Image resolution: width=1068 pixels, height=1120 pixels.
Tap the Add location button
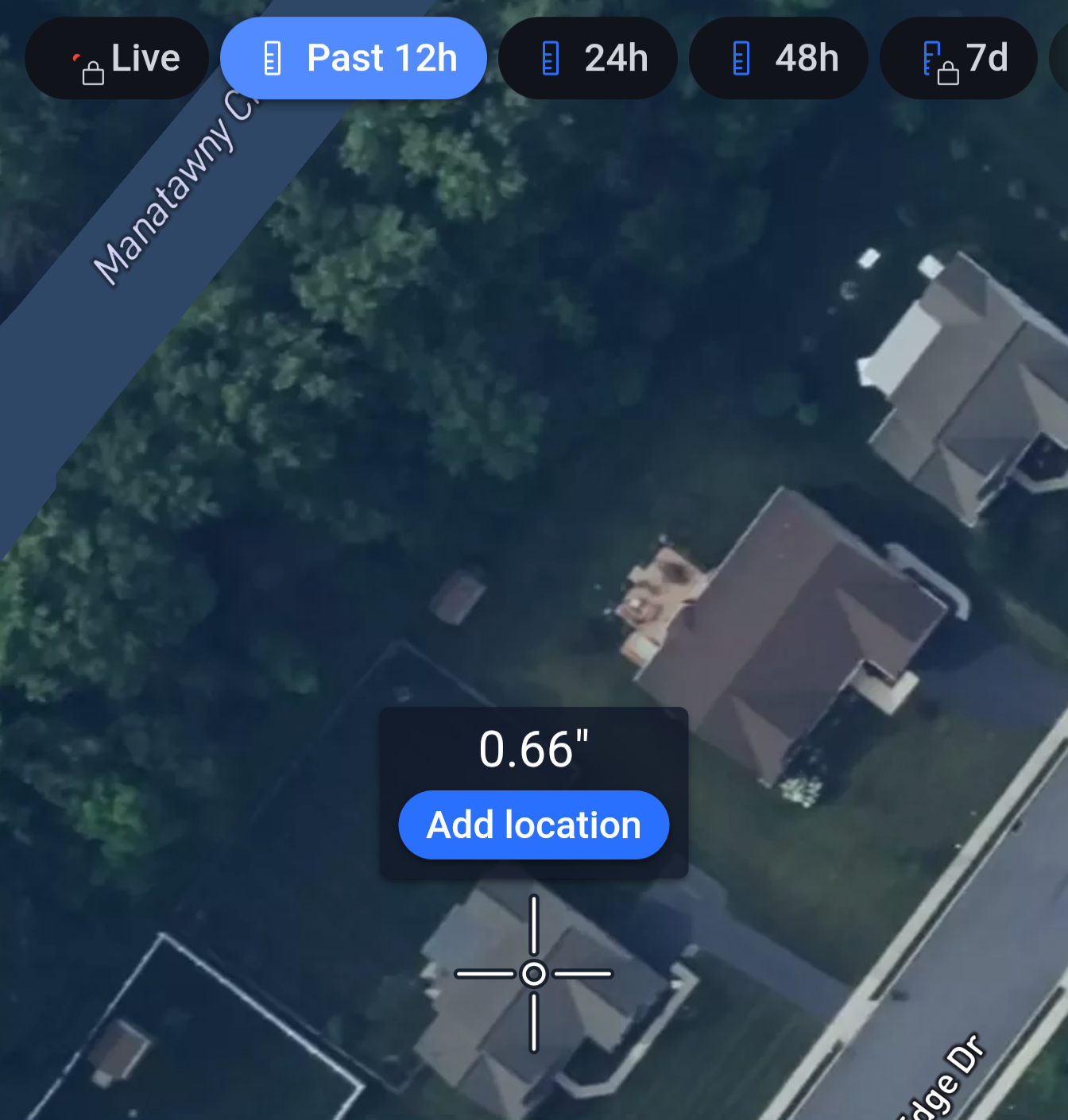click(533, 825)
